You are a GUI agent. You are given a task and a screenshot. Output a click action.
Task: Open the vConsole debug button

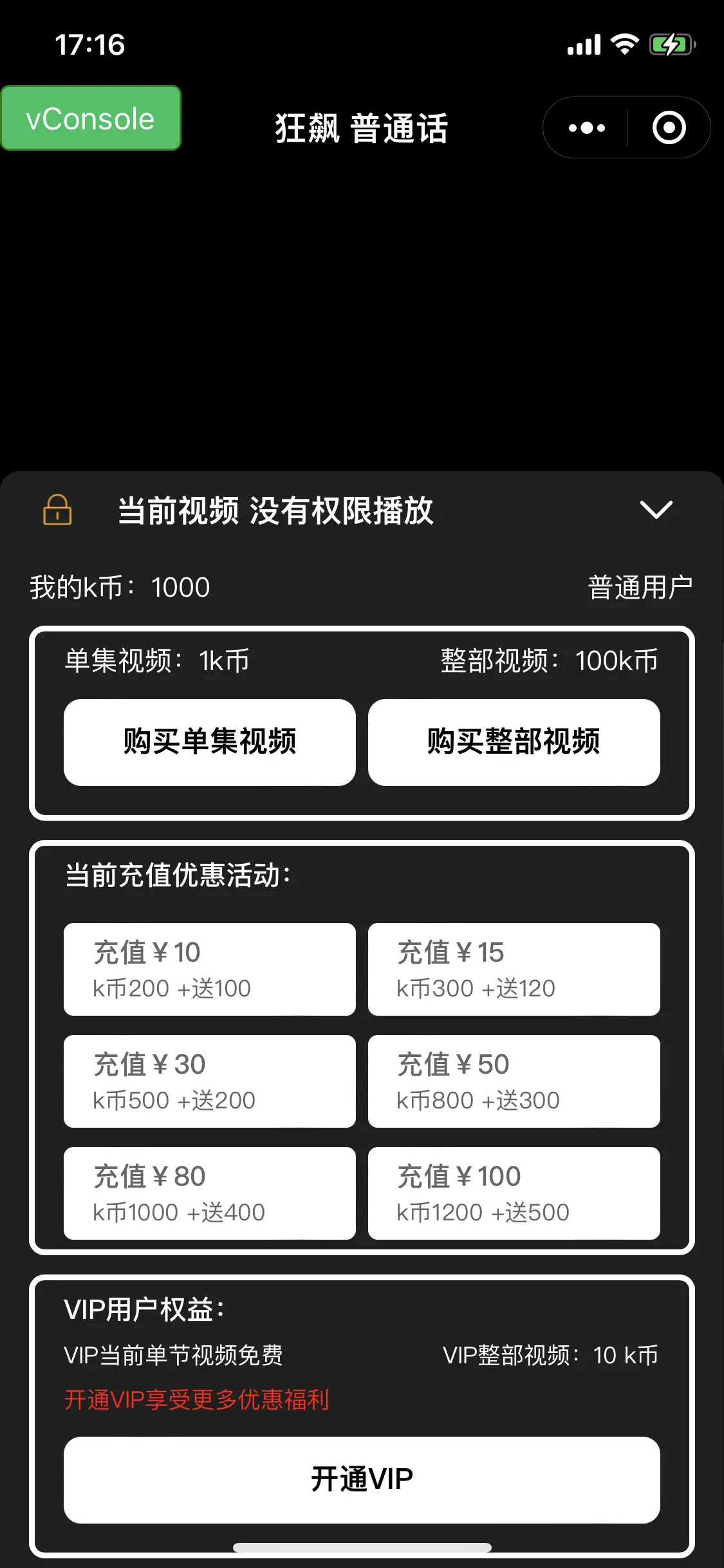[91, 118]
